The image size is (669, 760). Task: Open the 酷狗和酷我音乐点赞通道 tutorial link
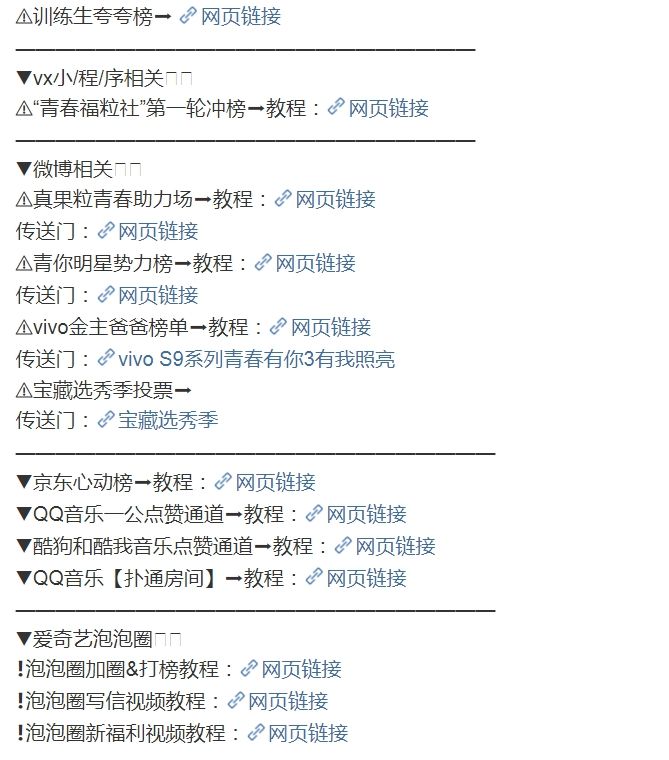tap(395, 546)
